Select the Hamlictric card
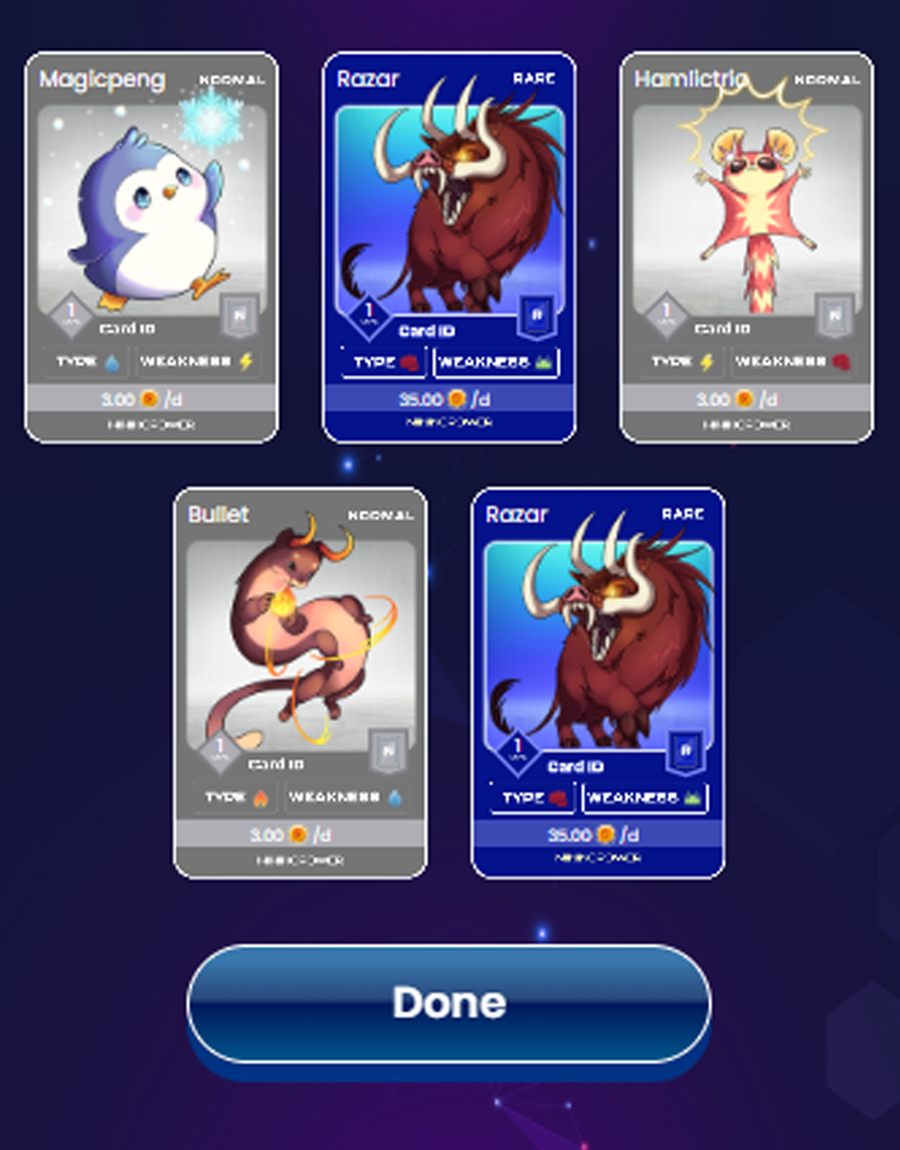 (747, 247)
